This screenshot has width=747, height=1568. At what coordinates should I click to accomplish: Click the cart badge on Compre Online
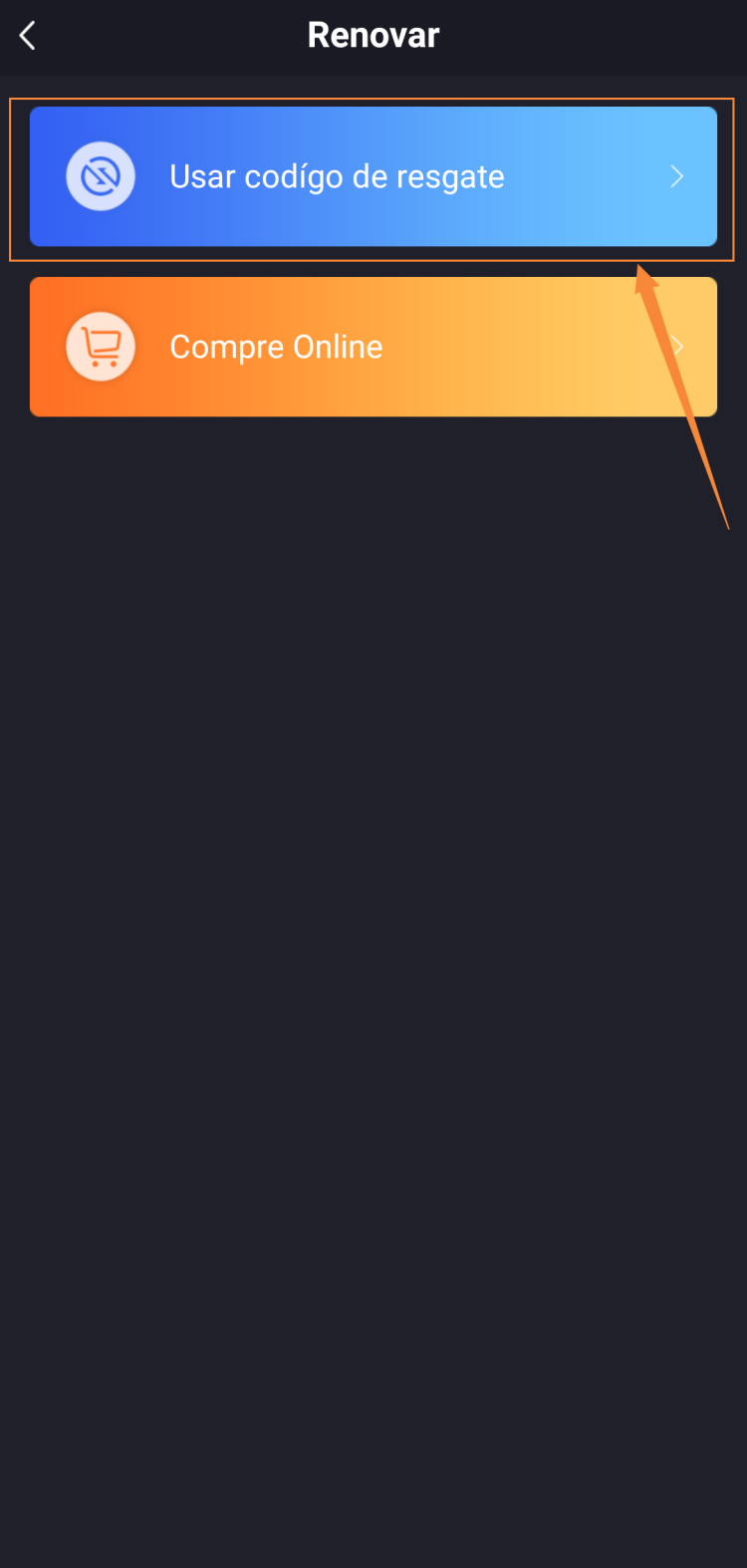click(100, 347)
